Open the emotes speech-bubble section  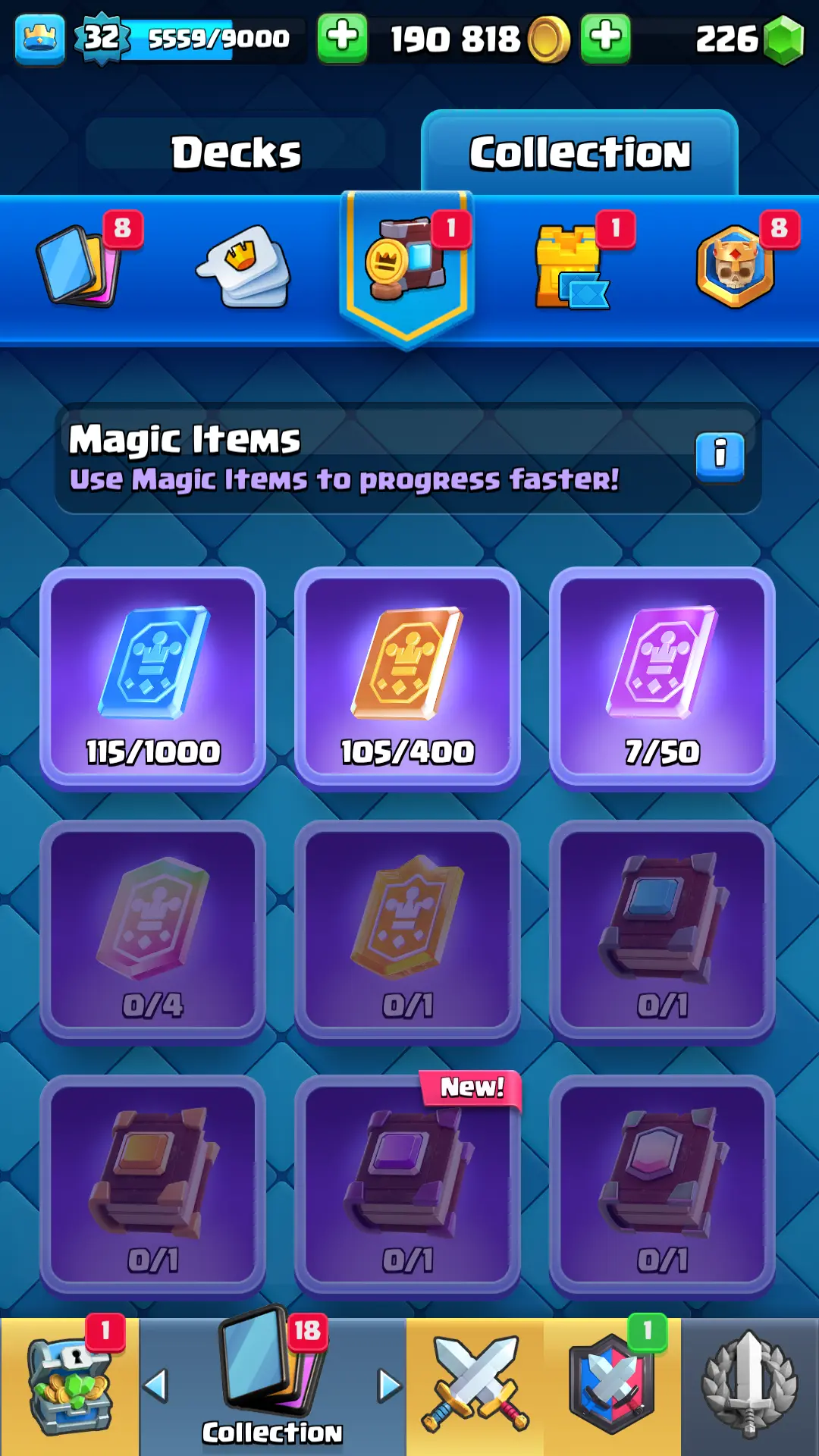point(245,267)
